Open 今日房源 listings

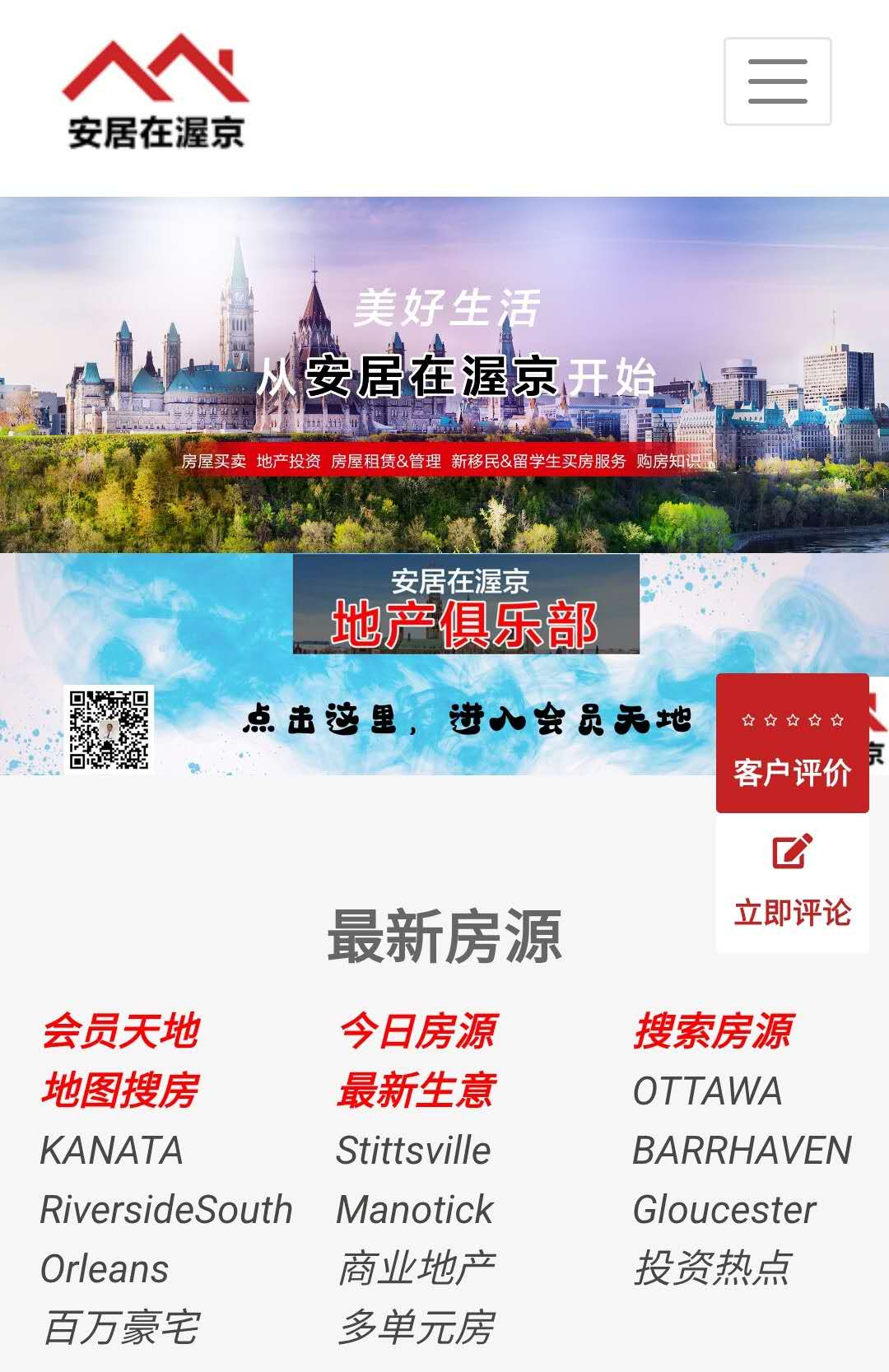point(417,1031)
